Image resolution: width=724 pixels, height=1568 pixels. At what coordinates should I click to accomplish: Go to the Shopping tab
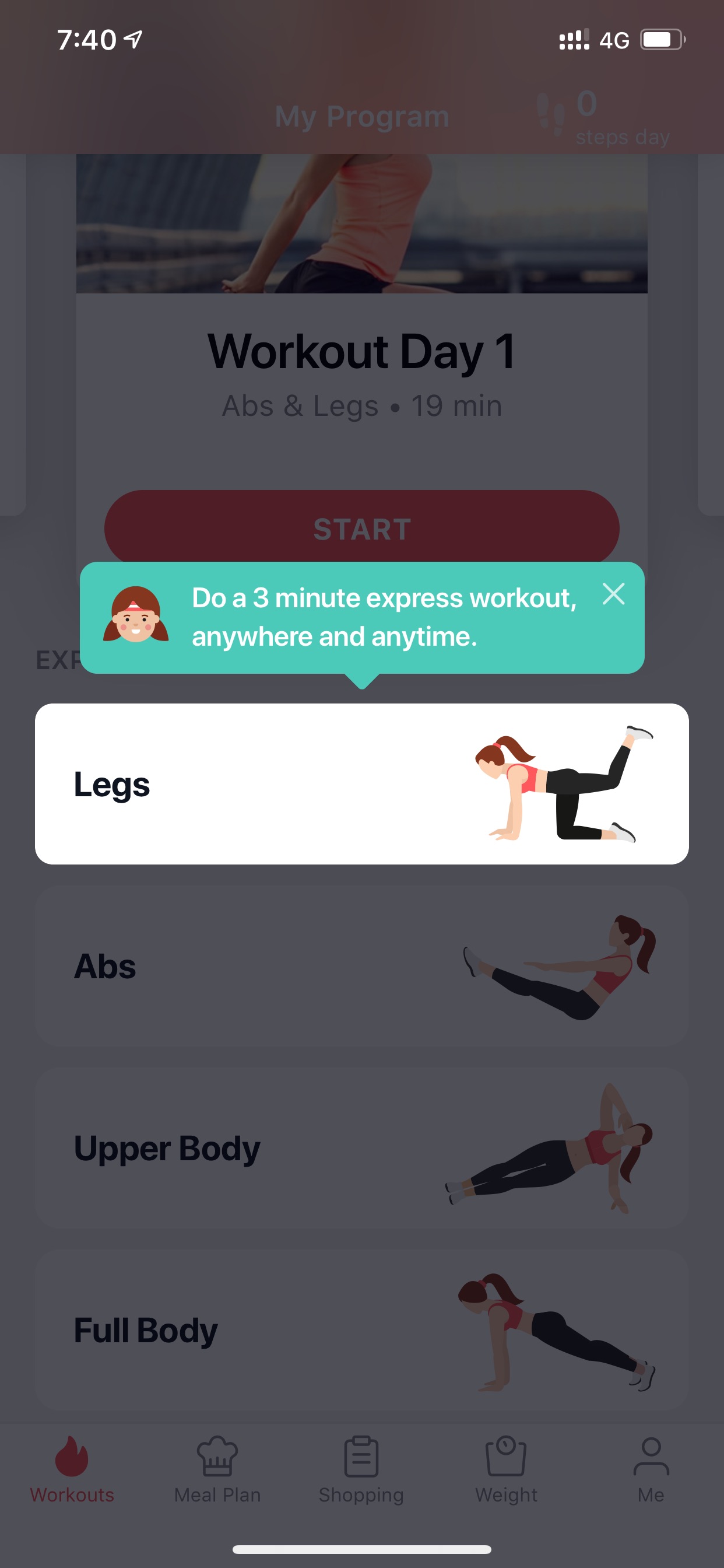point(361,1469)
